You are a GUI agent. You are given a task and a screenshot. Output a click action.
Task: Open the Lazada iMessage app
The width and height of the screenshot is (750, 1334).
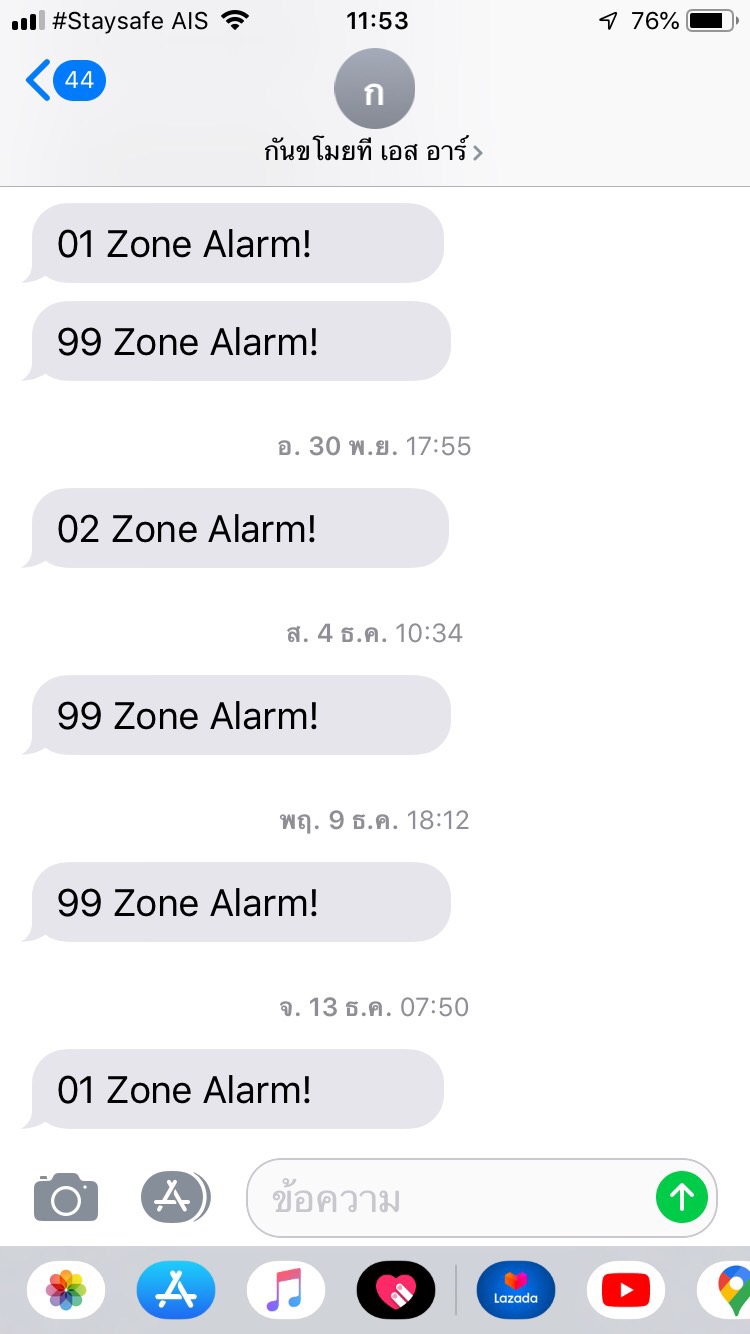coord(516,1290)
